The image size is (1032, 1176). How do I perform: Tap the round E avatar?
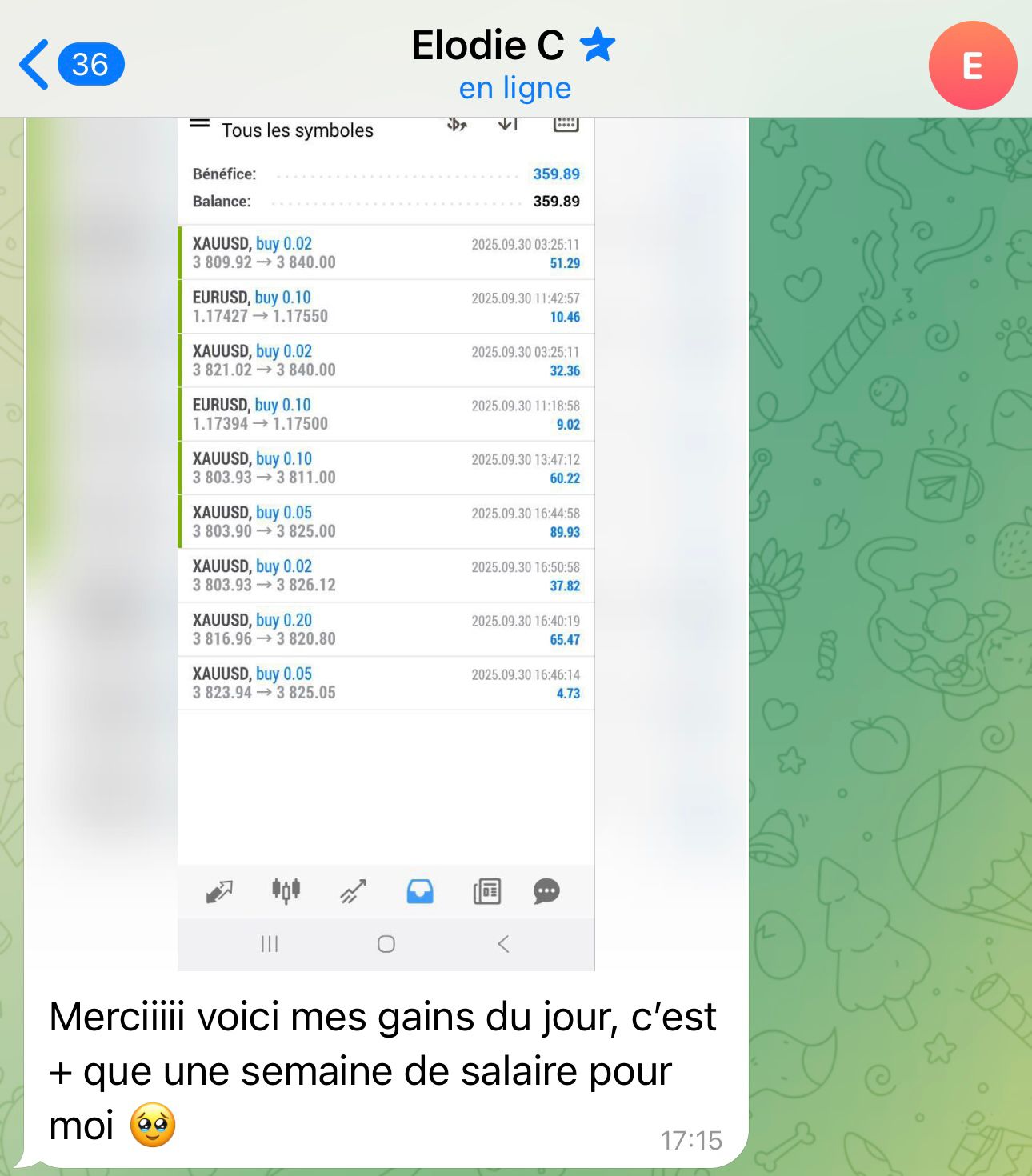(x=972, y=65)
